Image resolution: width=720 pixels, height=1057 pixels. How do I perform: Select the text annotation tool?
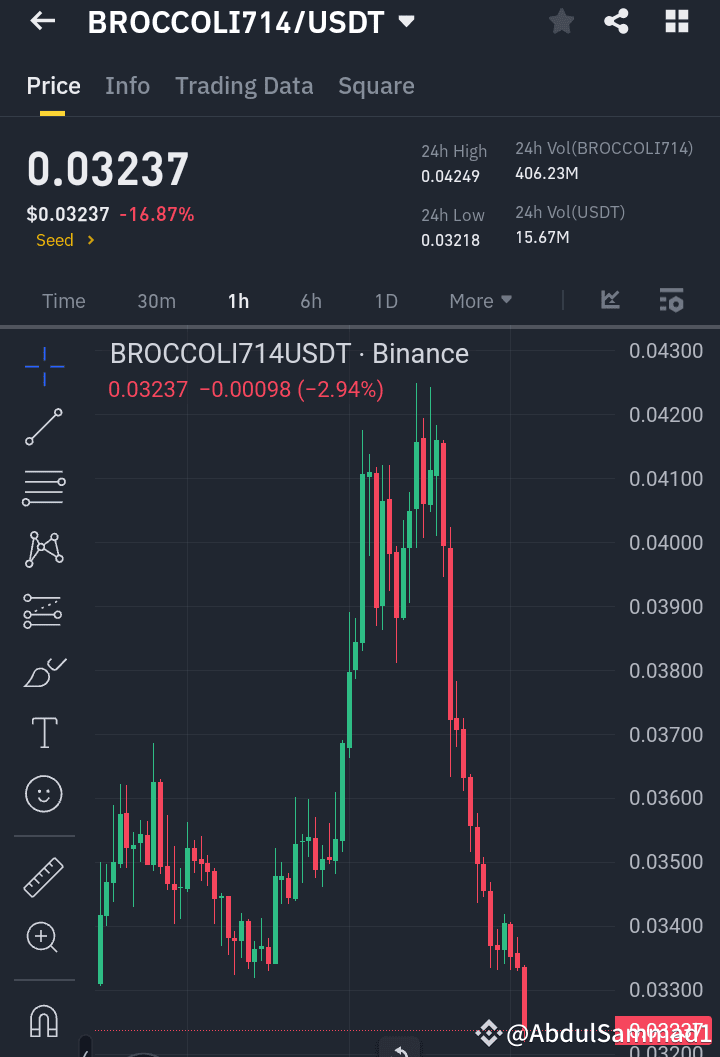(44, 732)
